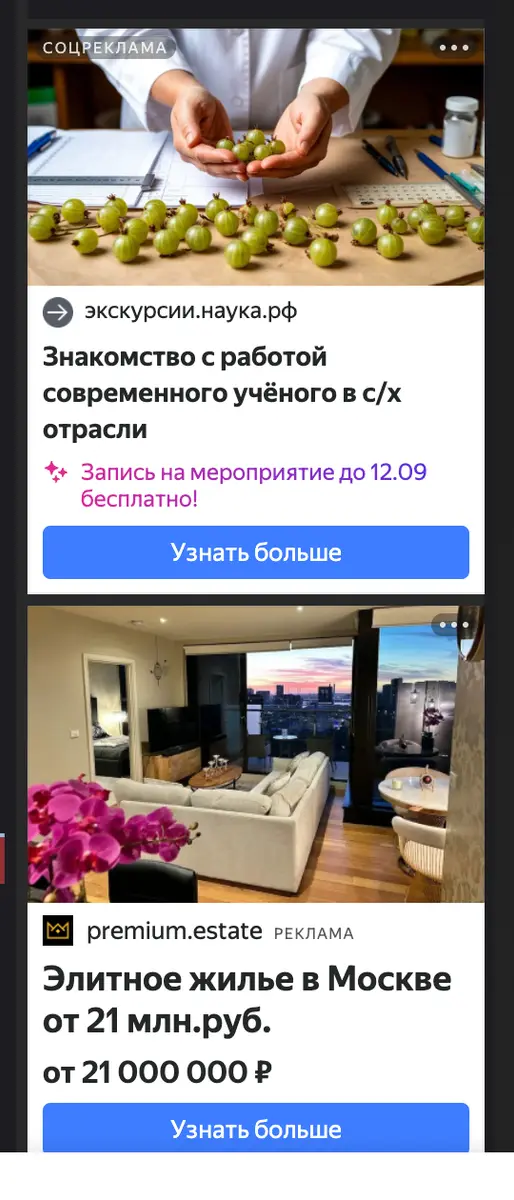Viewport: 514px width, 1200px height.
Task: Open the three-dot menu on the science excursion ad
Action: [x=454, y=48]
